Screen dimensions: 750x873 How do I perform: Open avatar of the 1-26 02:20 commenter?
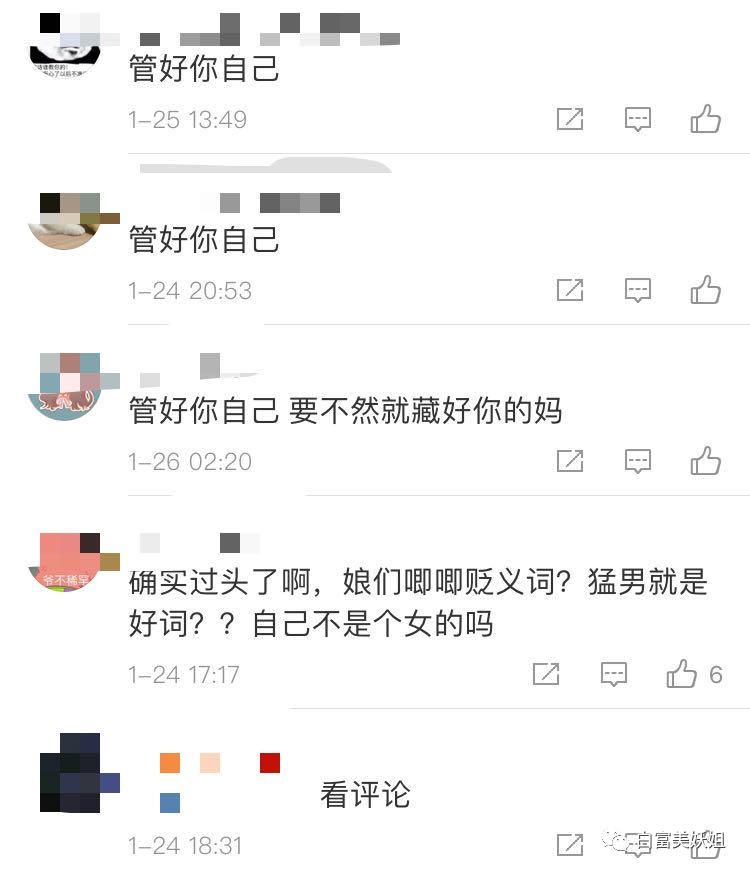(67, 386)
